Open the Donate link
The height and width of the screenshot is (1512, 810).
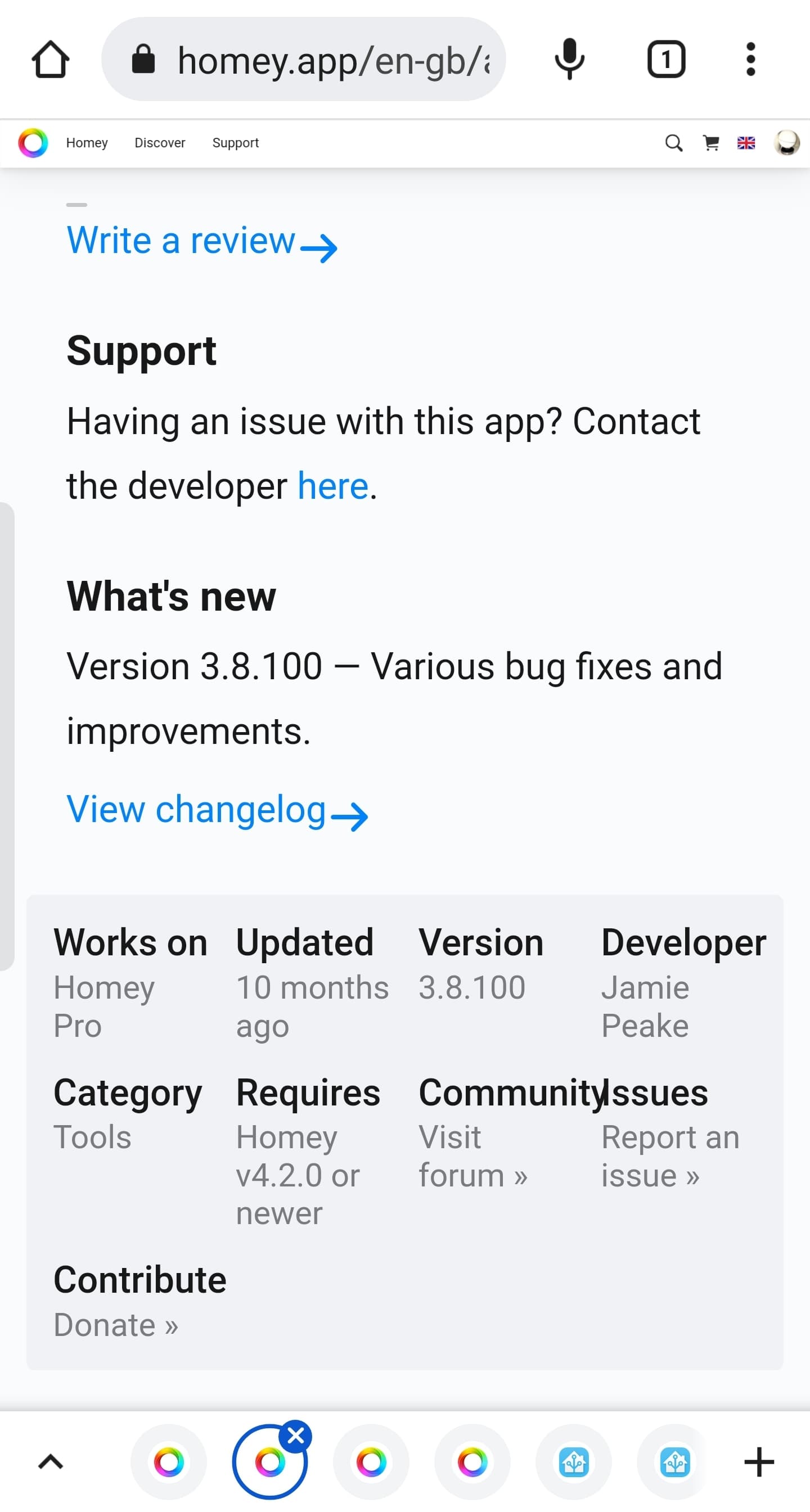coord(116,1325)
